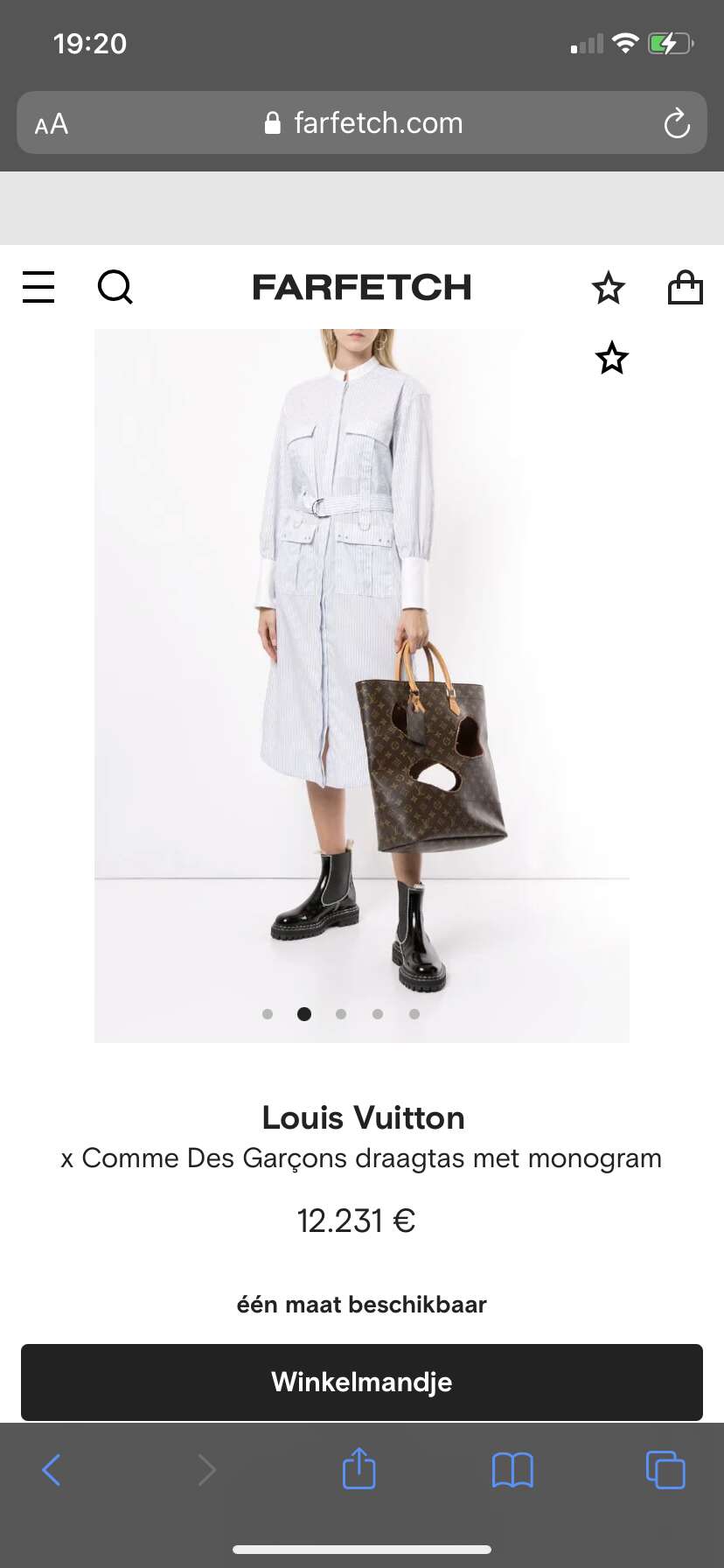This screenshot has height=1568, width=724.
Task: Open the wishlist star in header
Action: pyautogui.click(x=609, y=287)
